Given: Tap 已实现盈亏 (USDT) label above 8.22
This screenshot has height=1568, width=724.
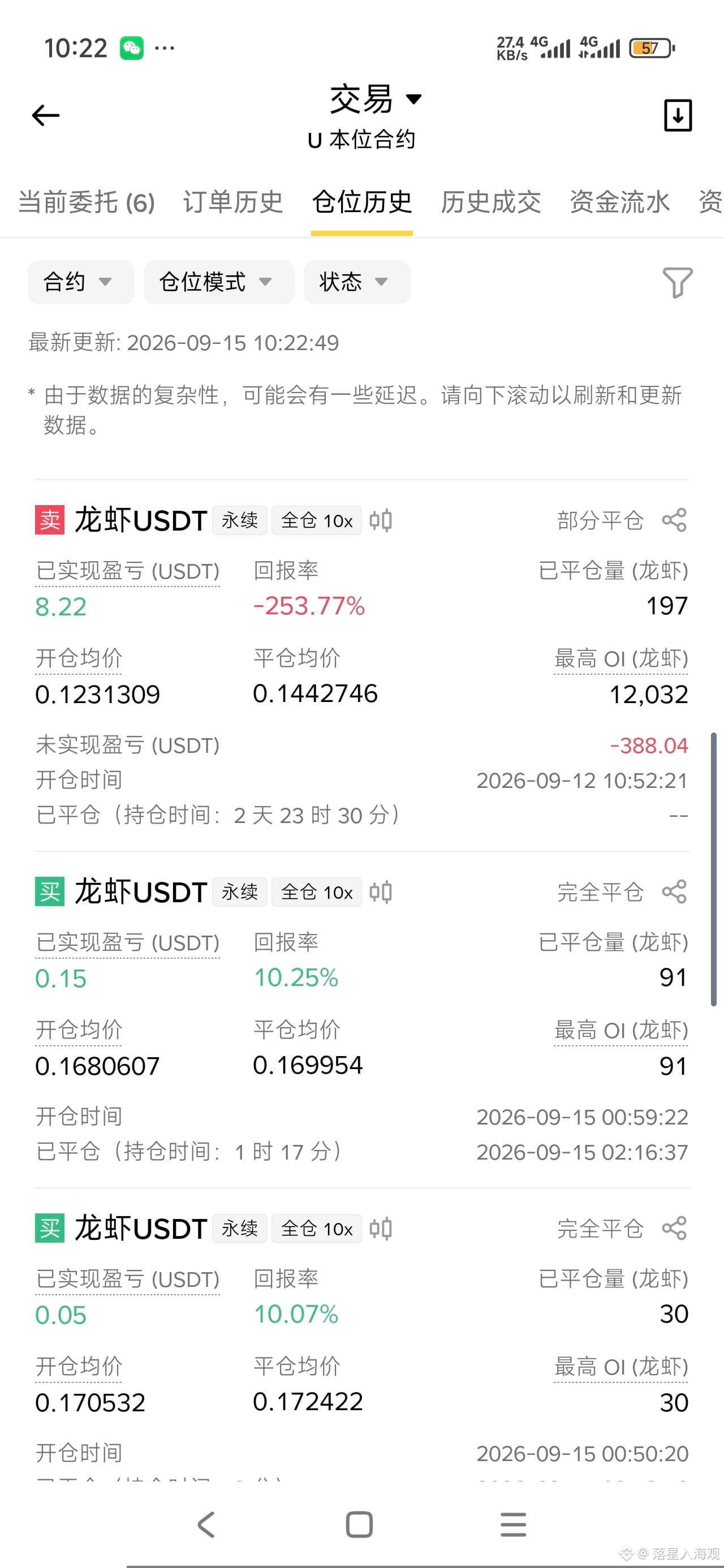Looking at the screenshot, I should tap(128, 571).
